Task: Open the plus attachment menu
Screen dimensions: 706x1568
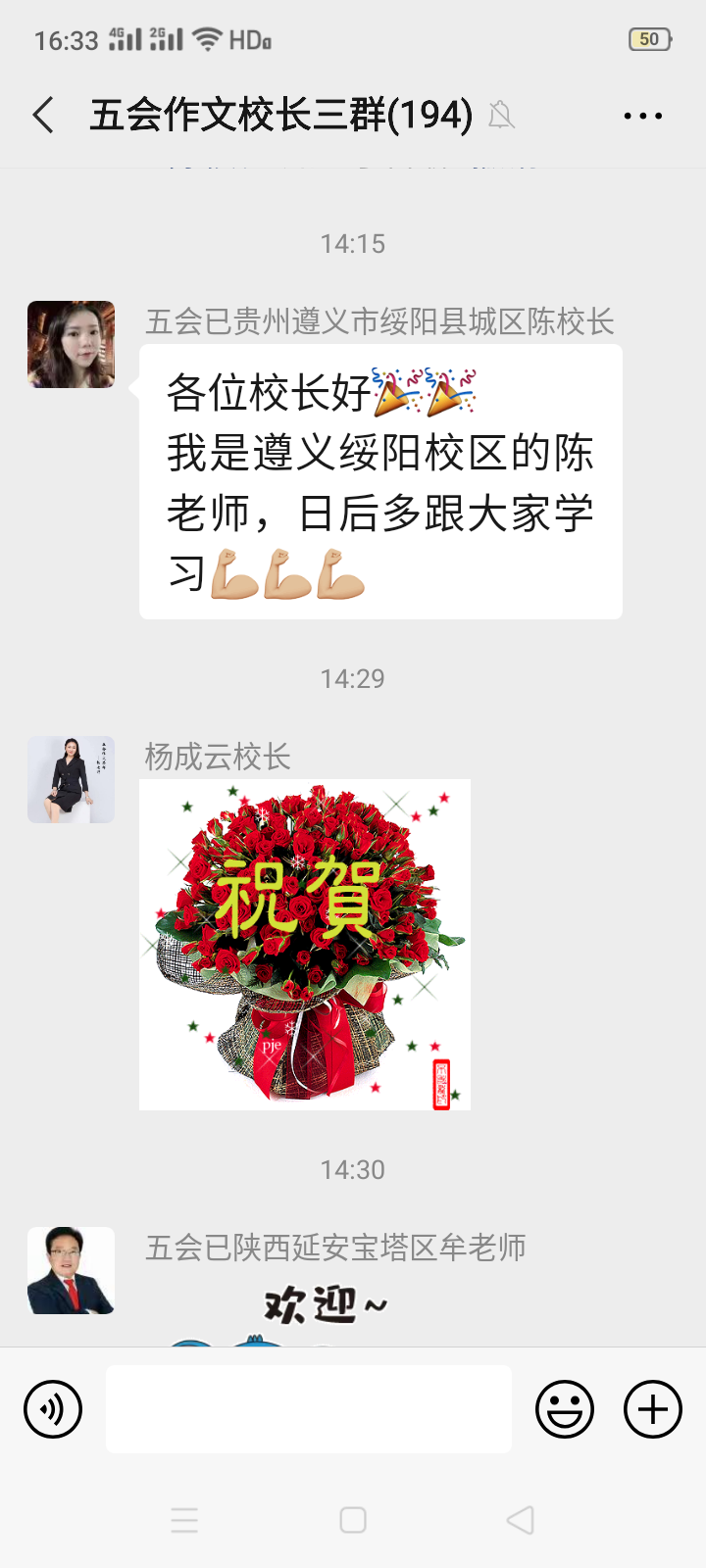Action: click(x=653, y=1409)
